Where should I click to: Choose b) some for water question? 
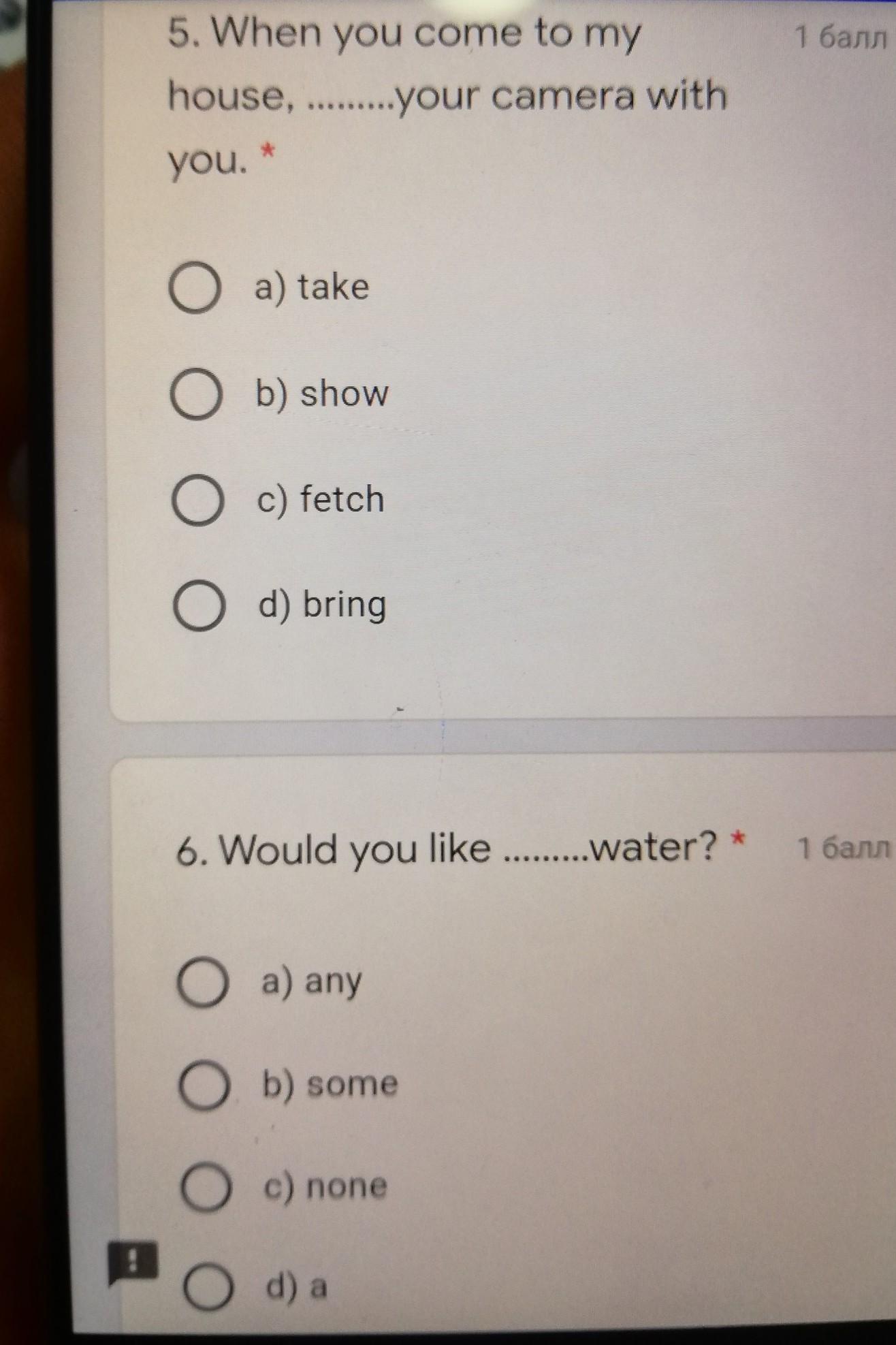tap(204, 1085)
